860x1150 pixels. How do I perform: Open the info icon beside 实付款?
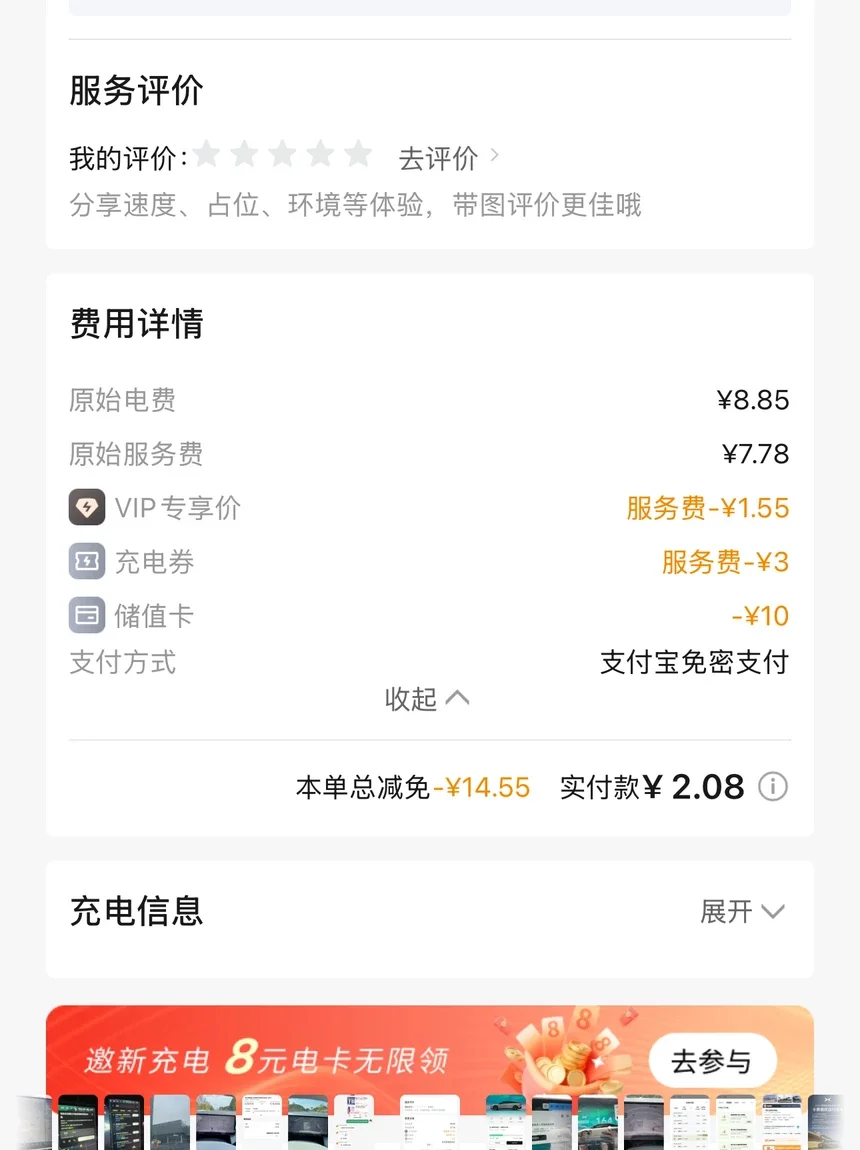pos(772,787)
